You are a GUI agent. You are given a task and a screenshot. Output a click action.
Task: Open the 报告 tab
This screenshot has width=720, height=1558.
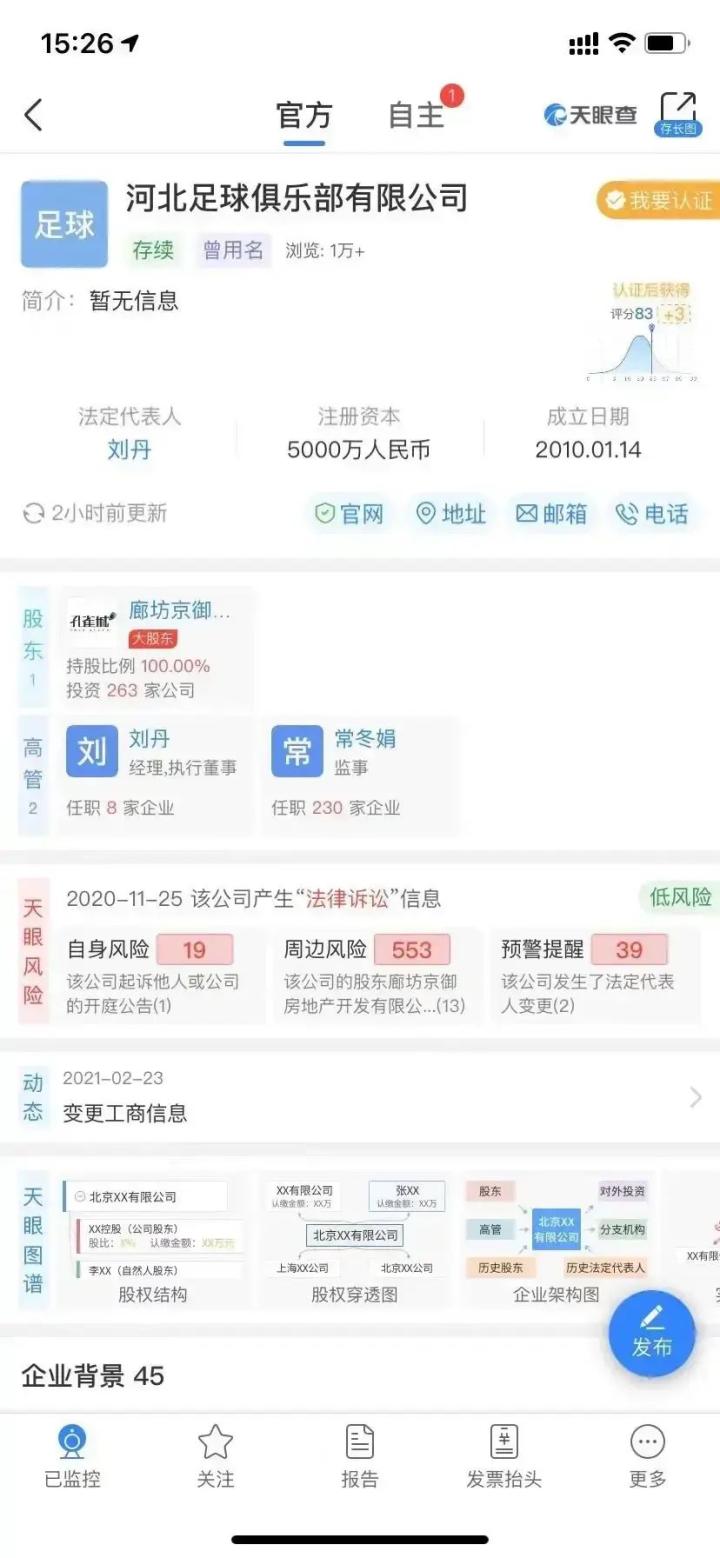coord(359,1456)
